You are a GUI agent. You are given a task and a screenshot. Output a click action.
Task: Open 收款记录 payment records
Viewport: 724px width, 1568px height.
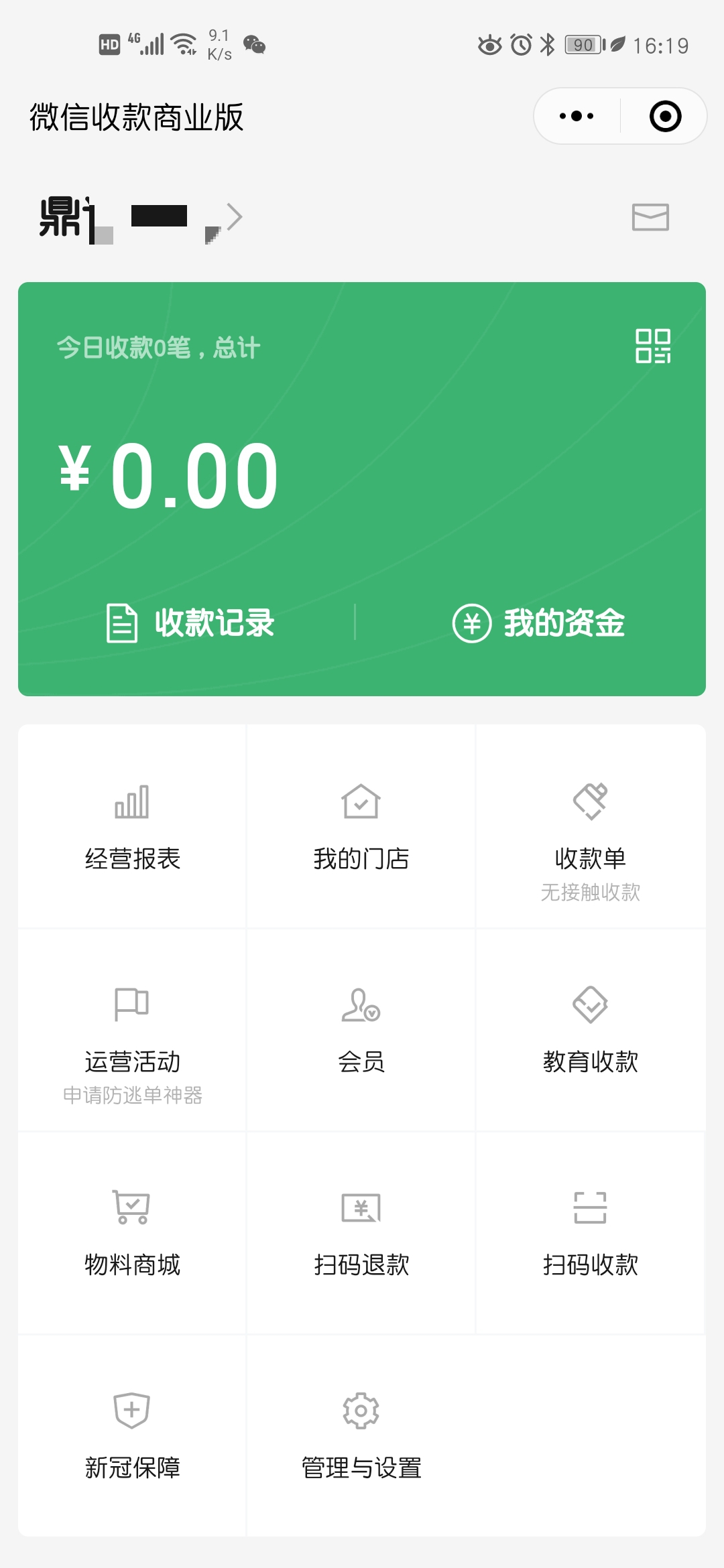pos(191,623)
